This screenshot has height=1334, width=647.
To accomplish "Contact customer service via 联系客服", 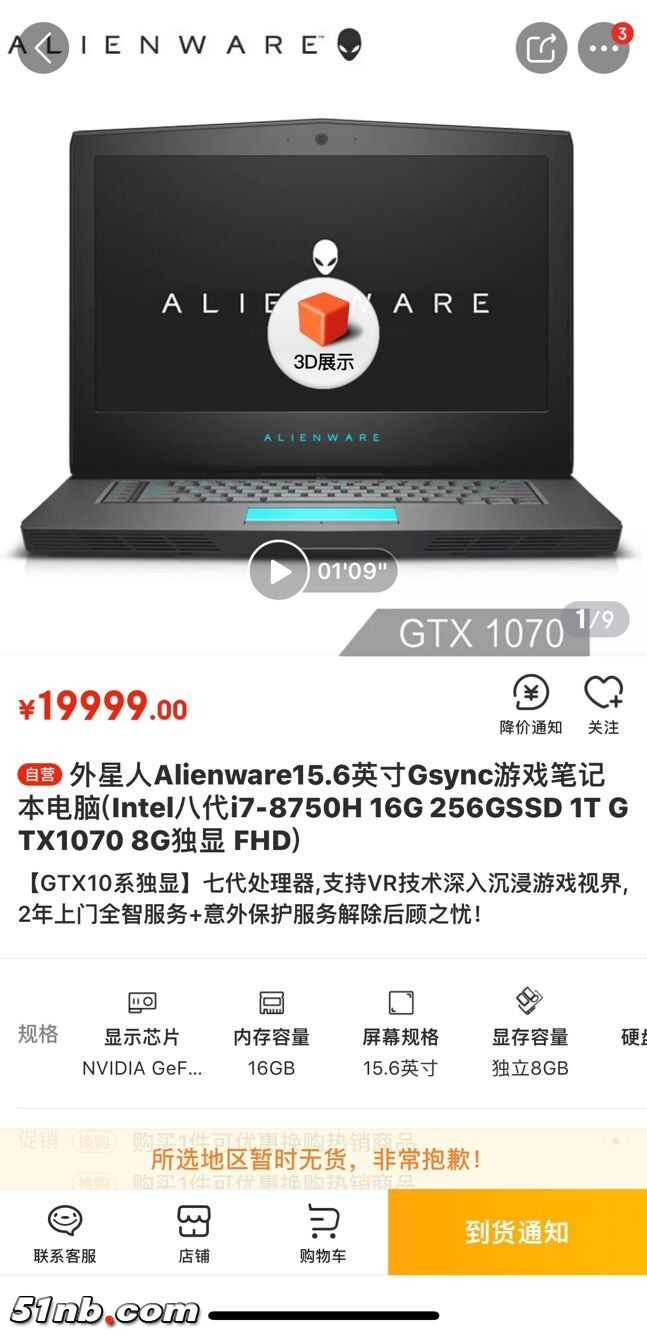I will click(x=65, y=1233).
